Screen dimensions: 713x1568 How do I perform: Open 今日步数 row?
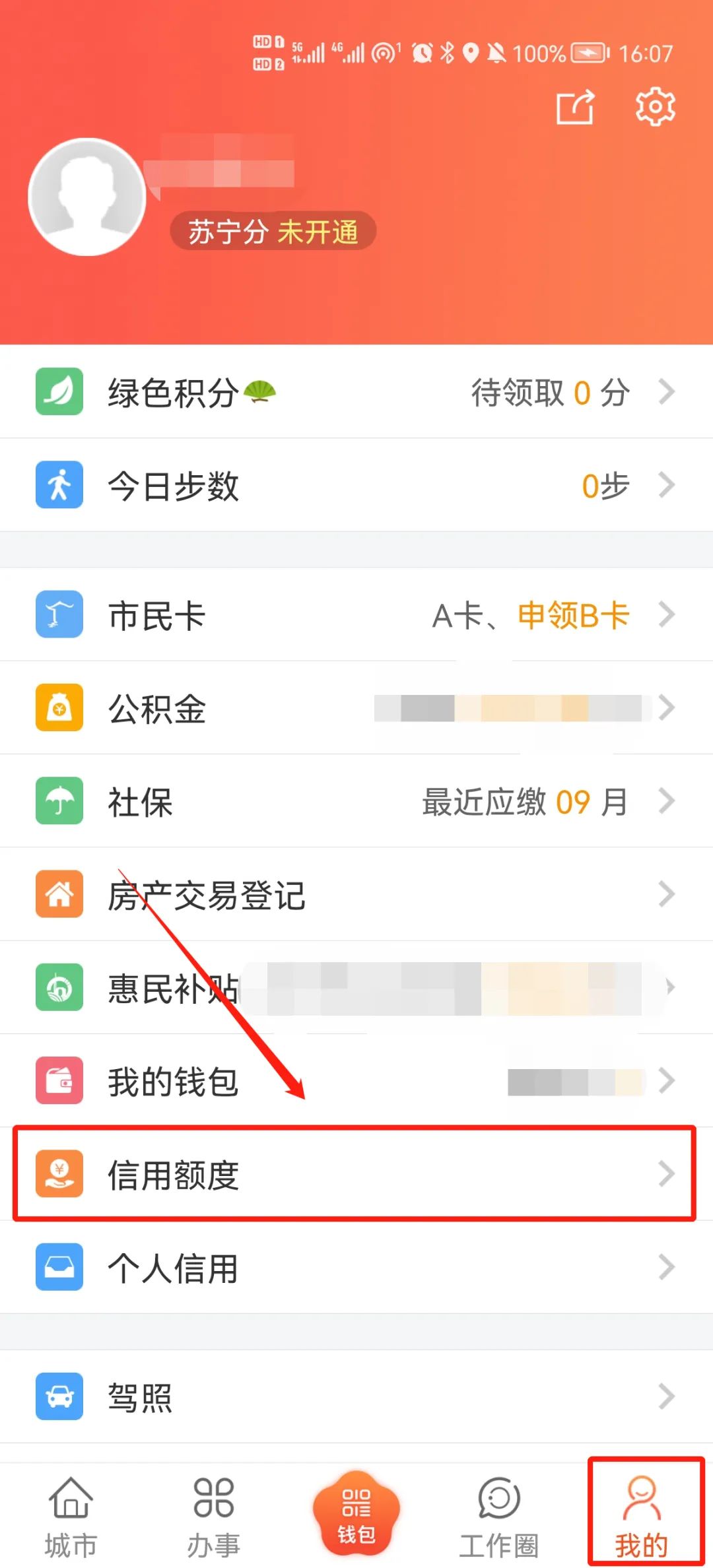pyautogui.click(x=356, y=485)
